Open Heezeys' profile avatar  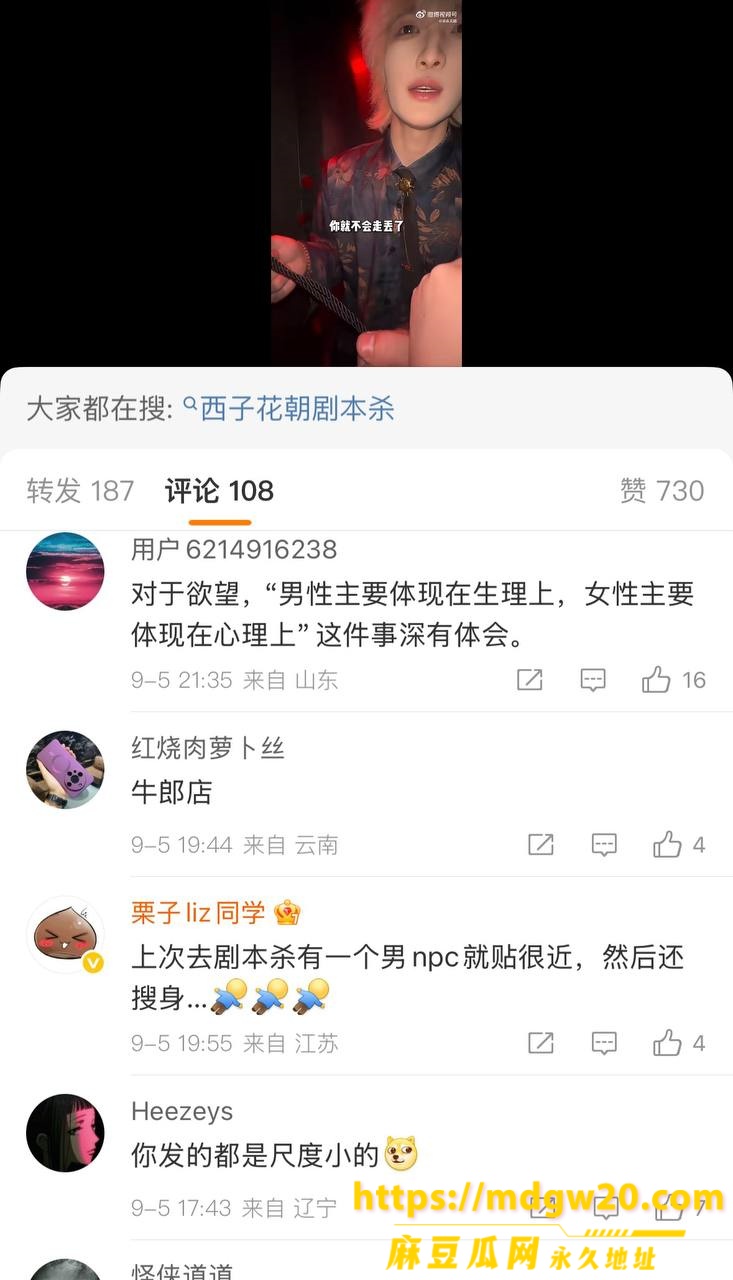65,1133
